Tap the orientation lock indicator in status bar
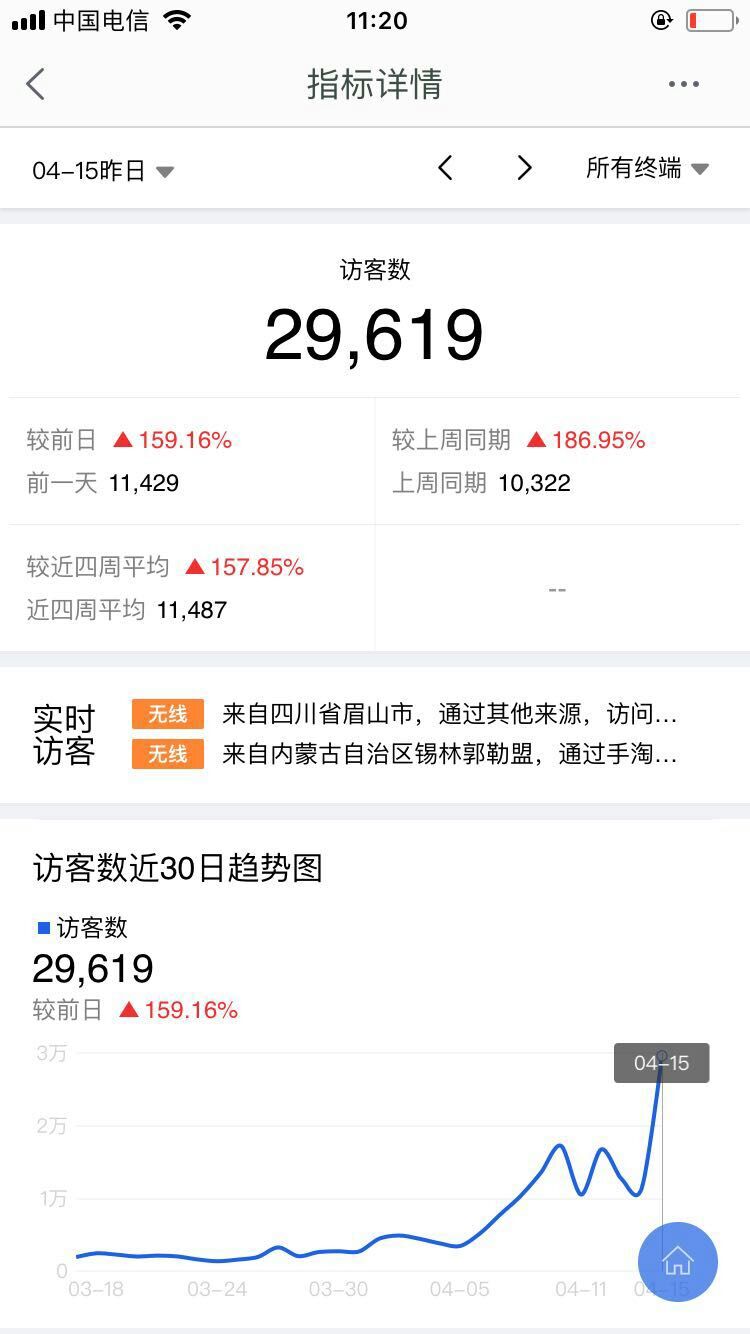The height and width of the screenshot is (1334, 750). [661, 18]
